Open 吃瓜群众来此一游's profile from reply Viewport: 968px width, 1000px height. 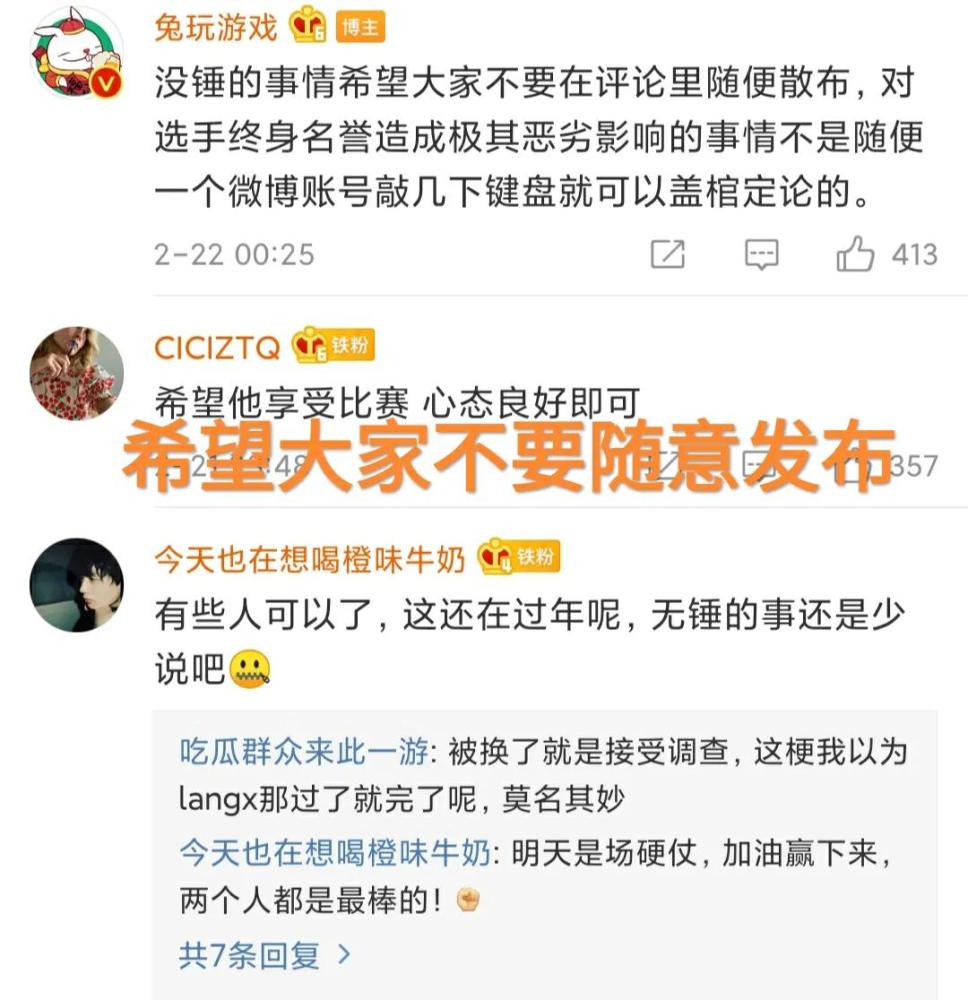[x=304, y=750]
